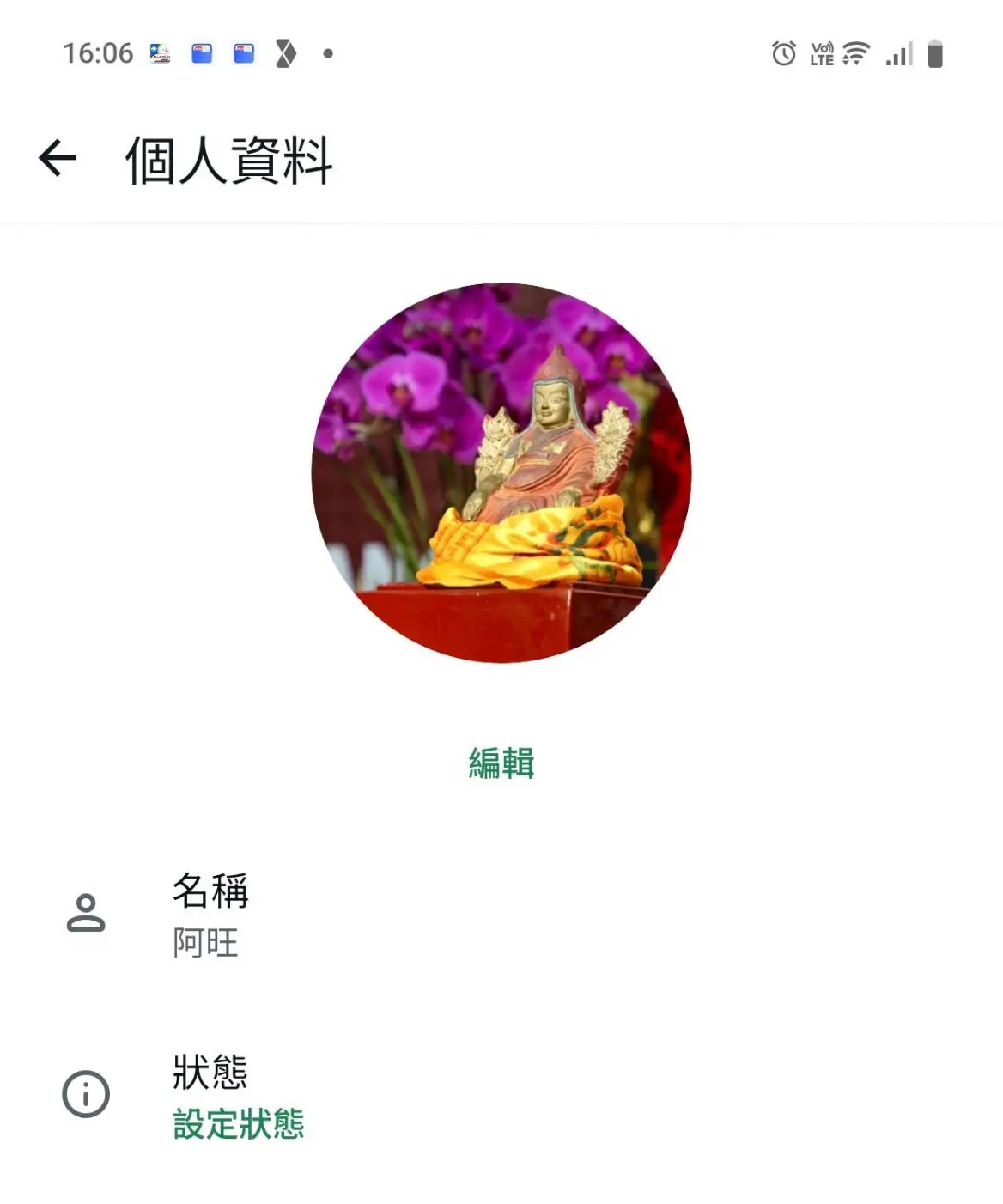The height and width of the screenshot is (1204, 1003).
Task: Tap the first blue notification icon
Action: coord(201,53)
